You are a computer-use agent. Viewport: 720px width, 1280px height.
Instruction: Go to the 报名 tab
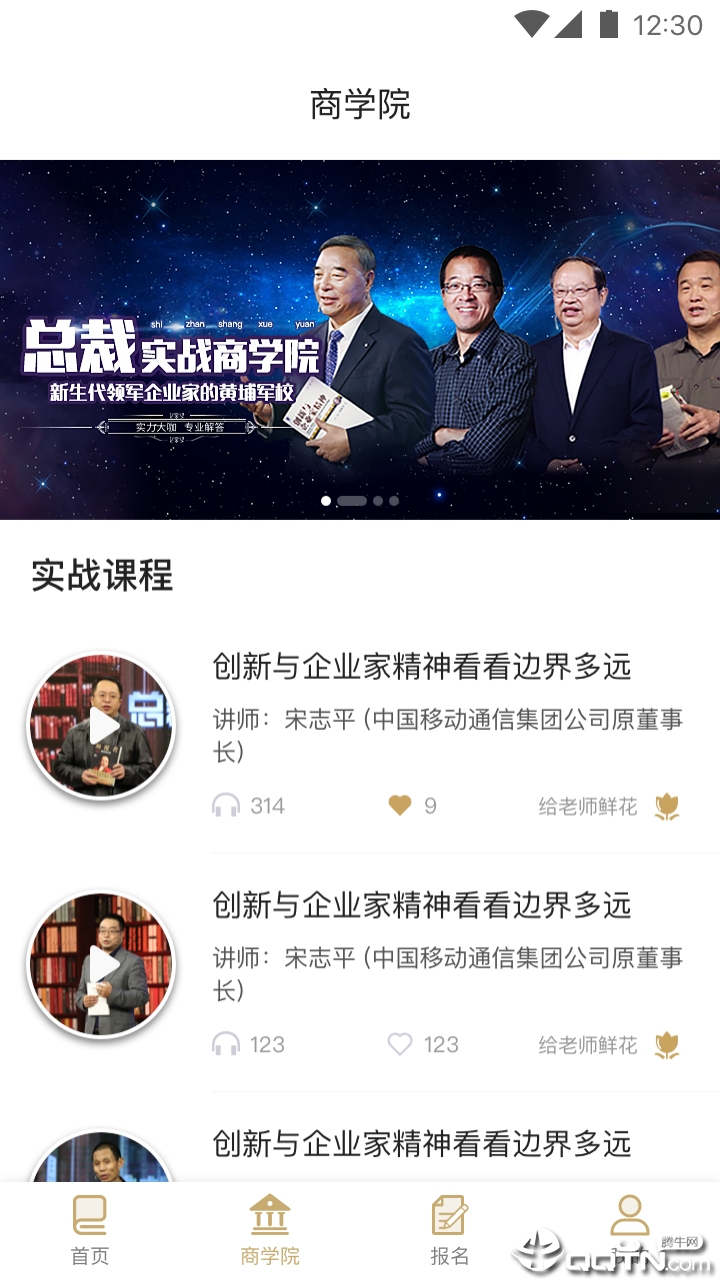pyautogui.click(x=450, y=1231)
